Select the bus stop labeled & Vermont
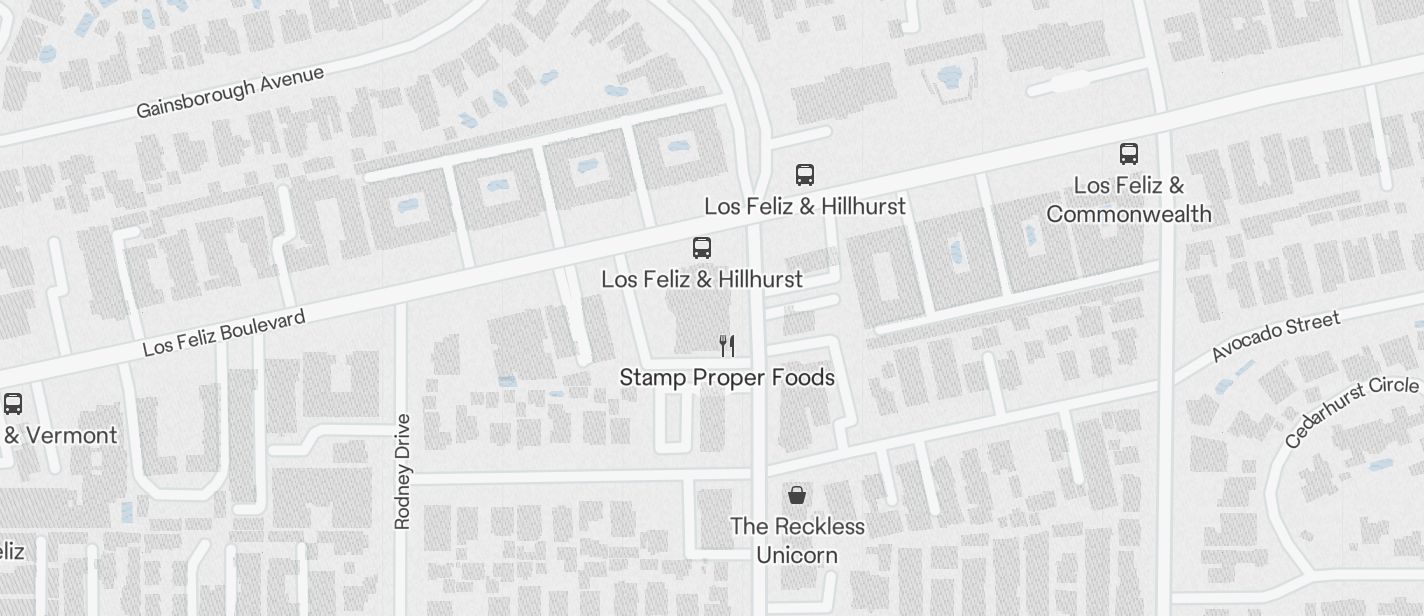1424x616 pixels. (13, 404)
